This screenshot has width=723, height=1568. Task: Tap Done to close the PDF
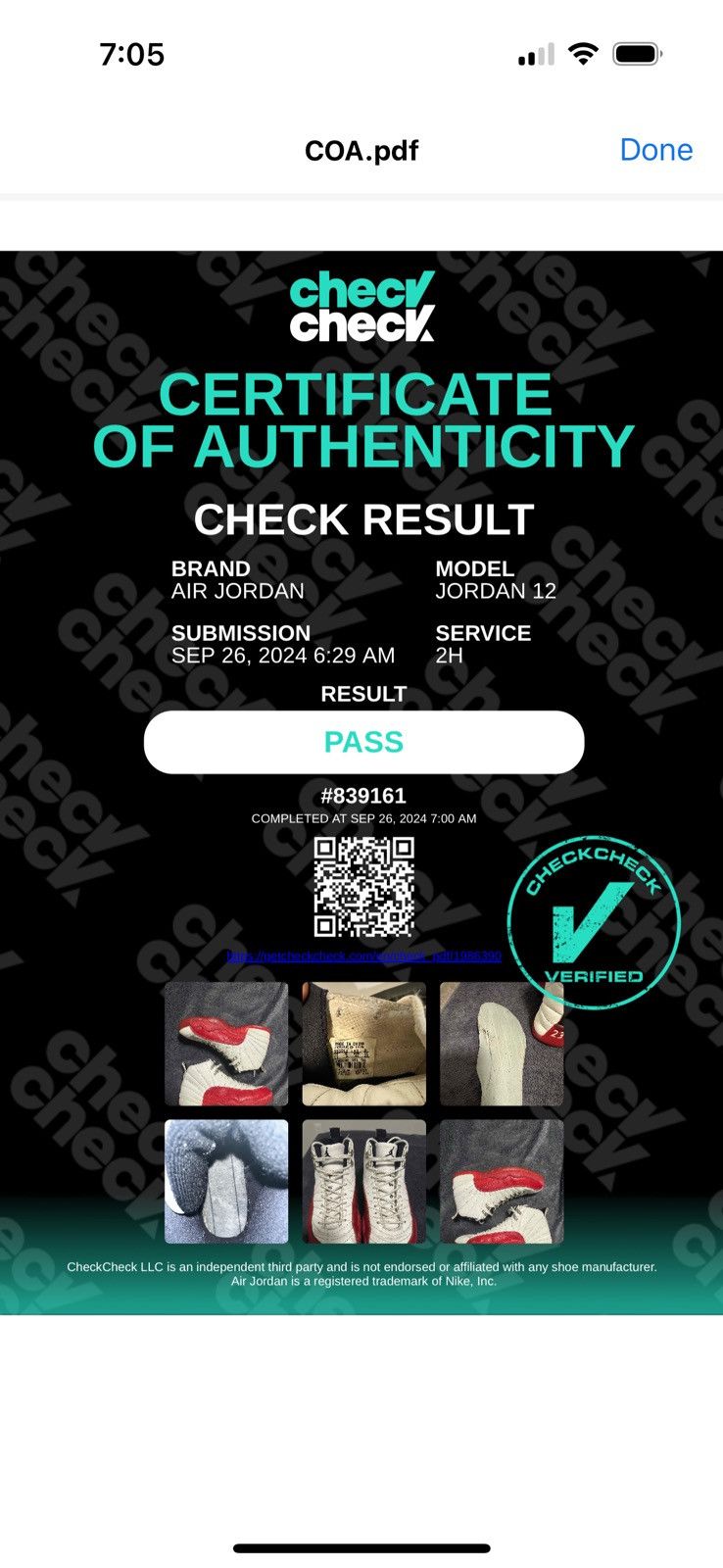(x=655, y=150)
